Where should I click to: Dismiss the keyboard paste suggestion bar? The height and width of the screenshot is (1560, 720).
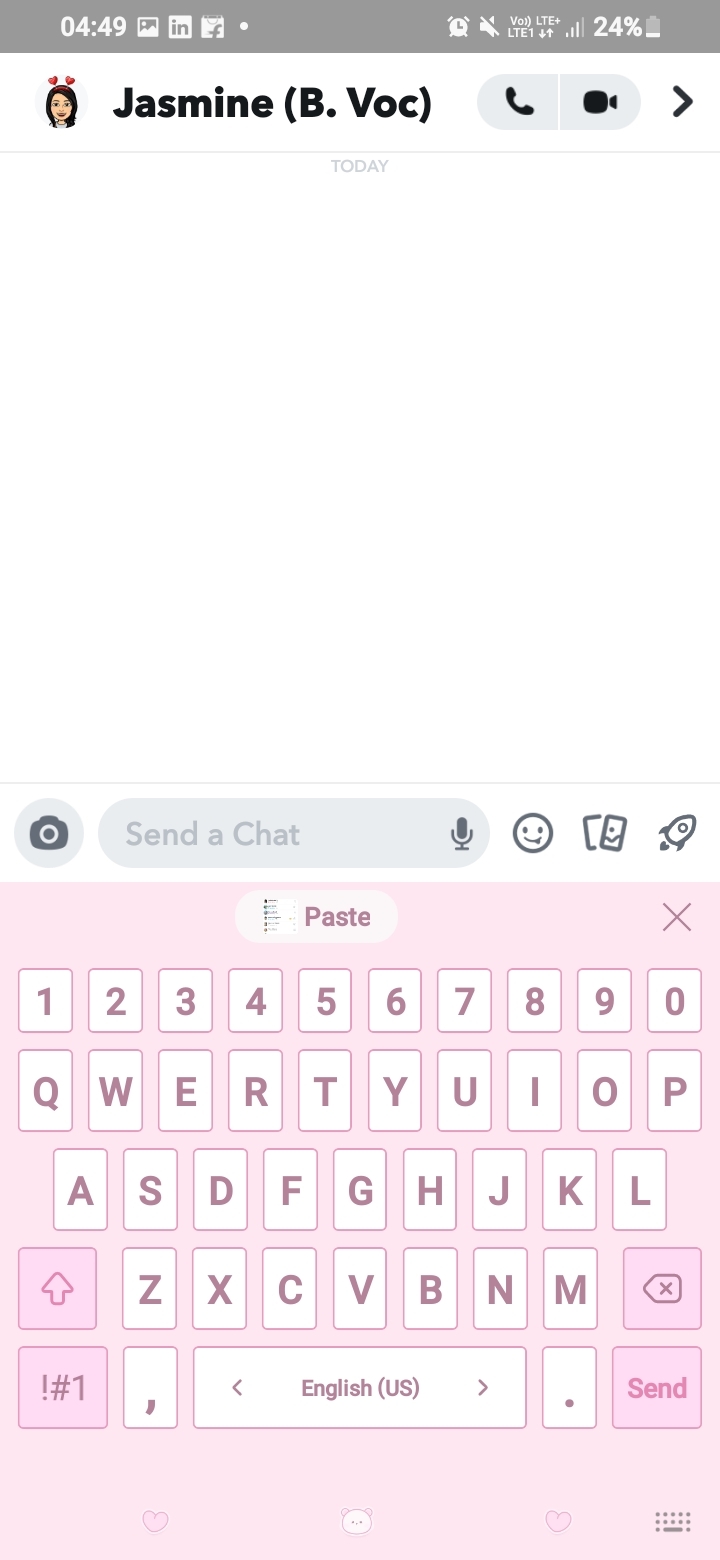coord(677,917)
